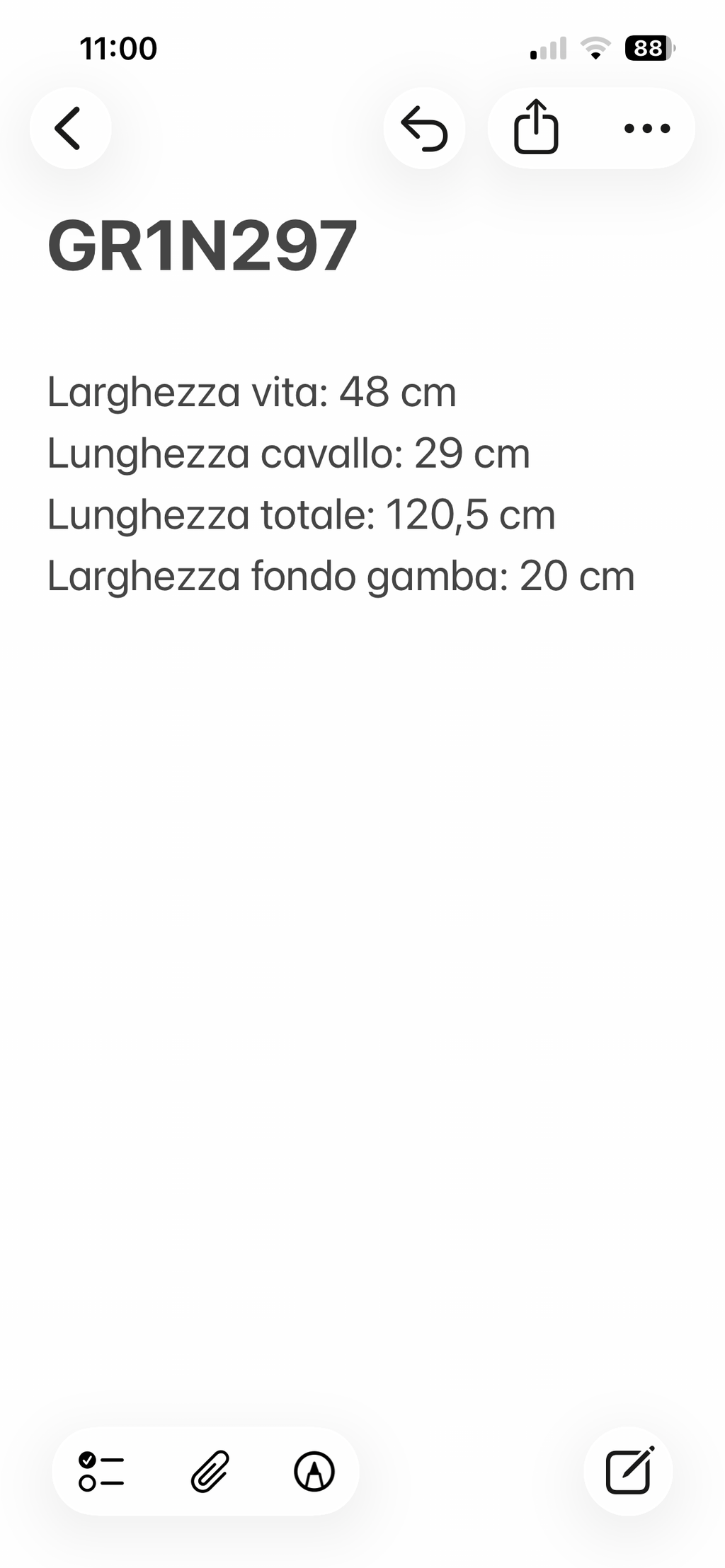Place the cursor in the note body text
The width and height of the screenshot is (725, 1568).
[341, 484]
